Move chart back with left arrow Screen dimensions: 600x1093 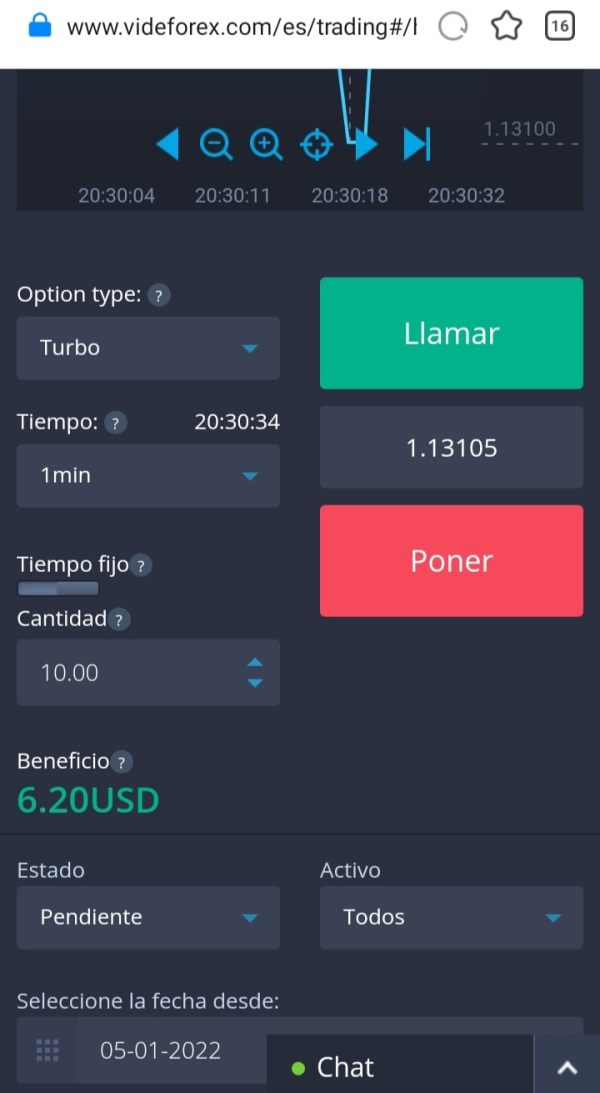[x=167, y=144]
